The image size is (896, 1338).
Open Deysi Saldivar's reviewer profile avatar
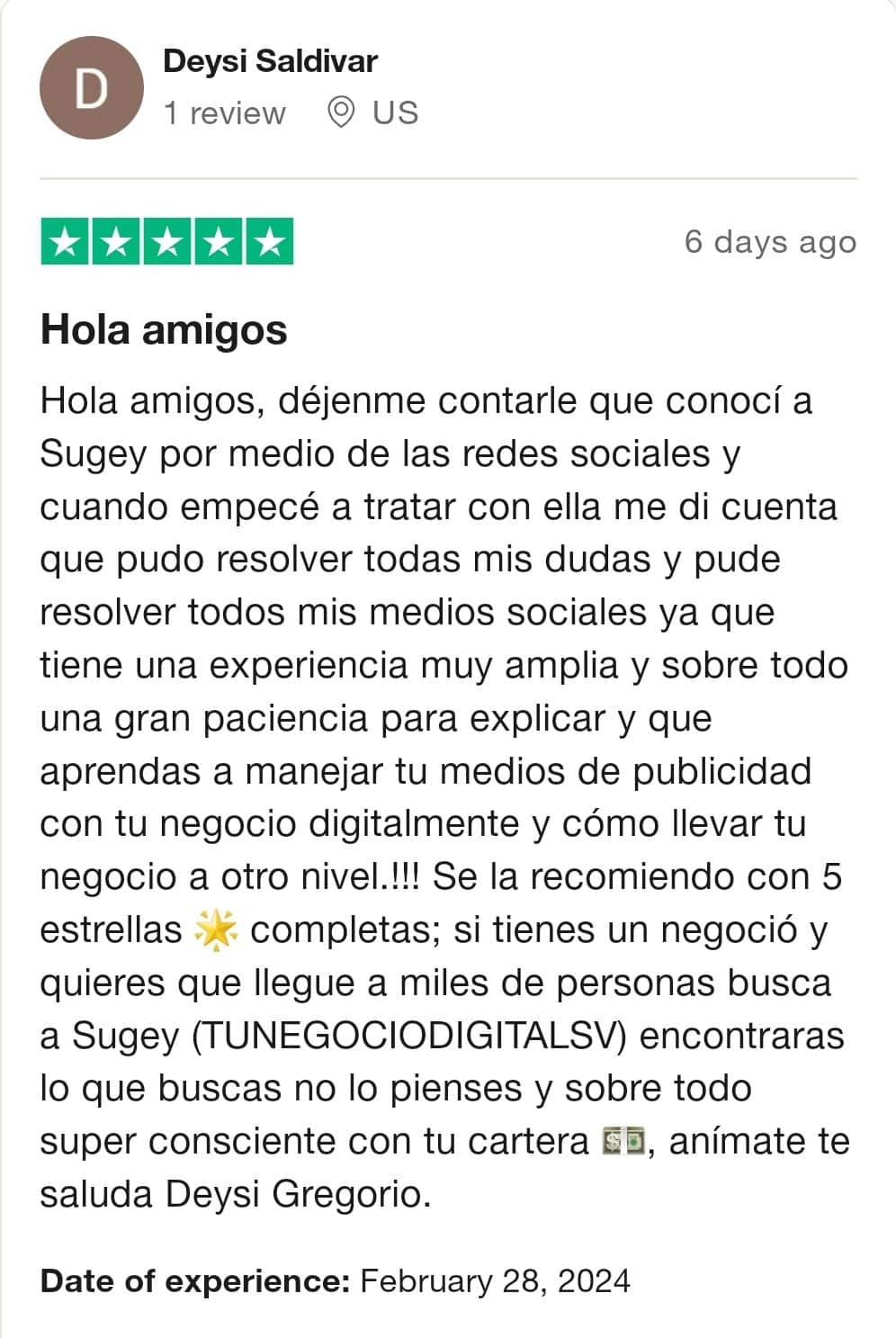(x=91, y=88)
